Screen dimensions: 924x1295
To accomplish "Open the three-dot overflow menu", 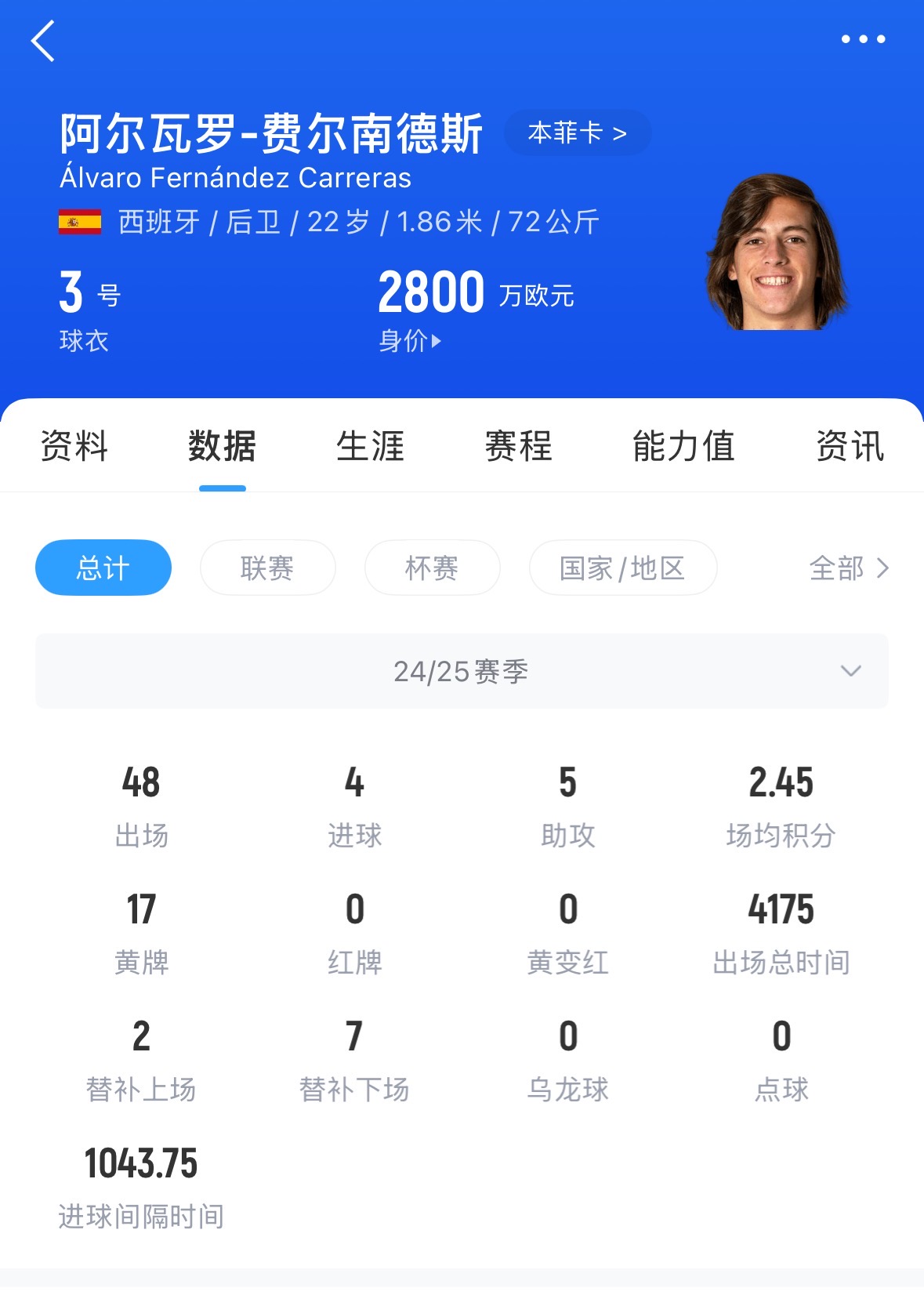I will click(863, 39).
